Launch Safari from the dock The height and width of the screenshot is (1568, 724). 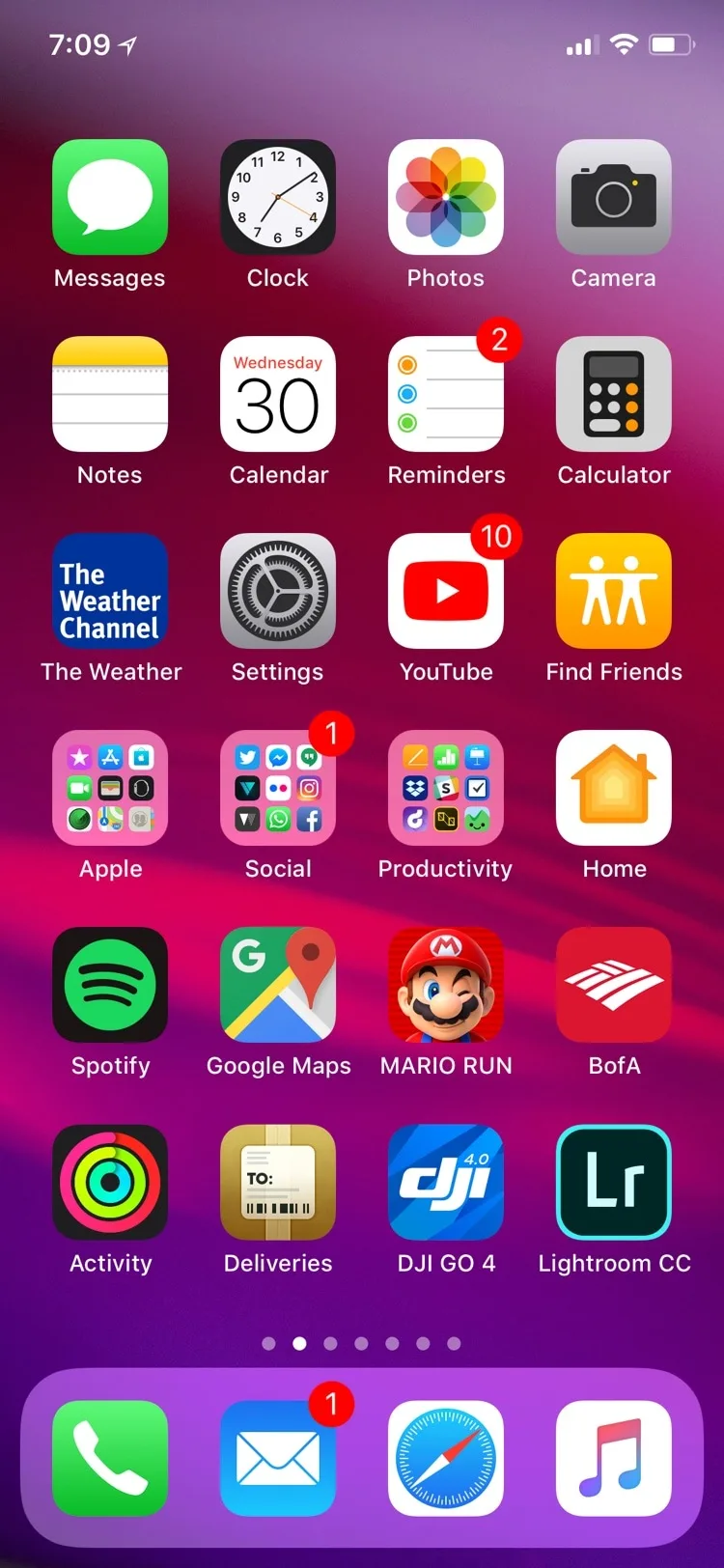[x=446, y=1458]
